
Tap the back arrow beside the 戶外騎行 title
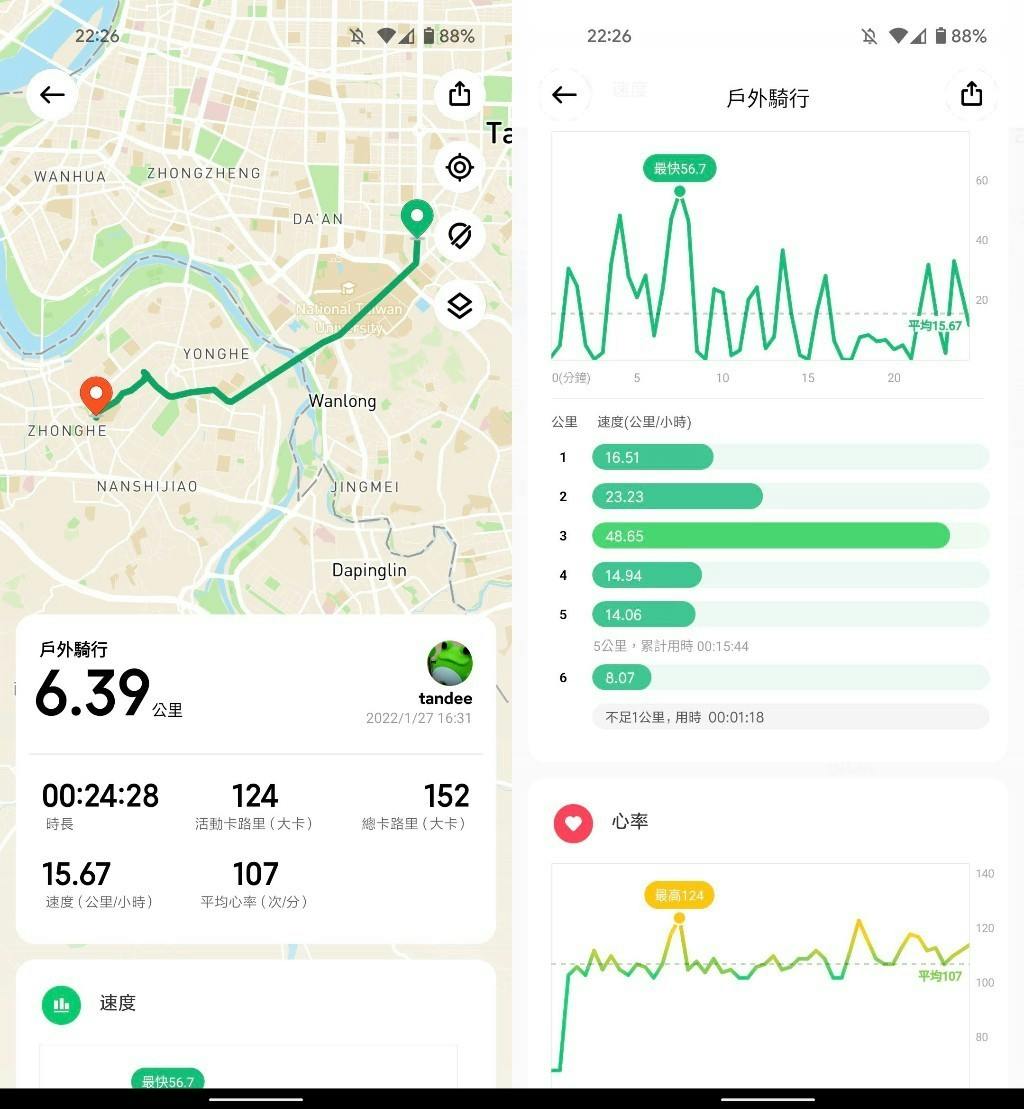coord(565,95)
